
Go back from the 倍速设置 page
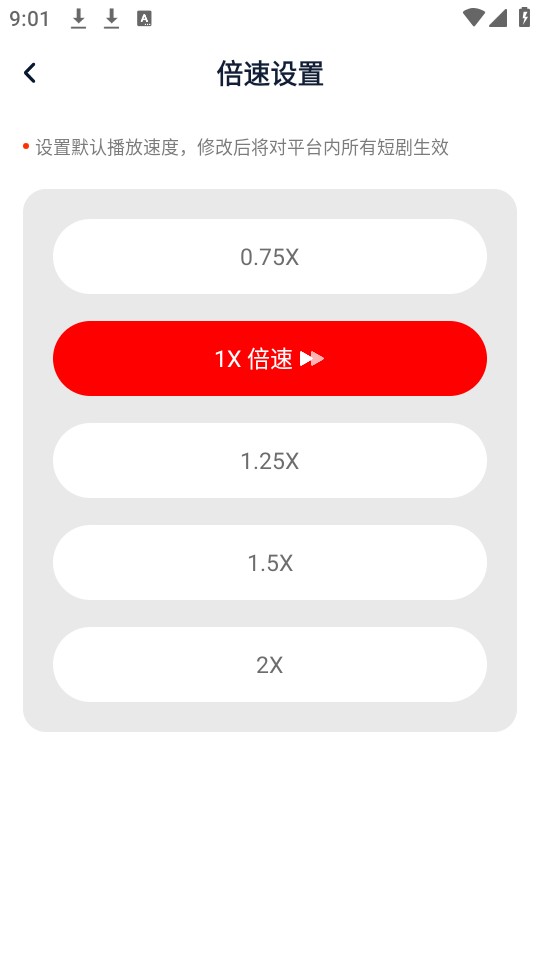[29, 73]
